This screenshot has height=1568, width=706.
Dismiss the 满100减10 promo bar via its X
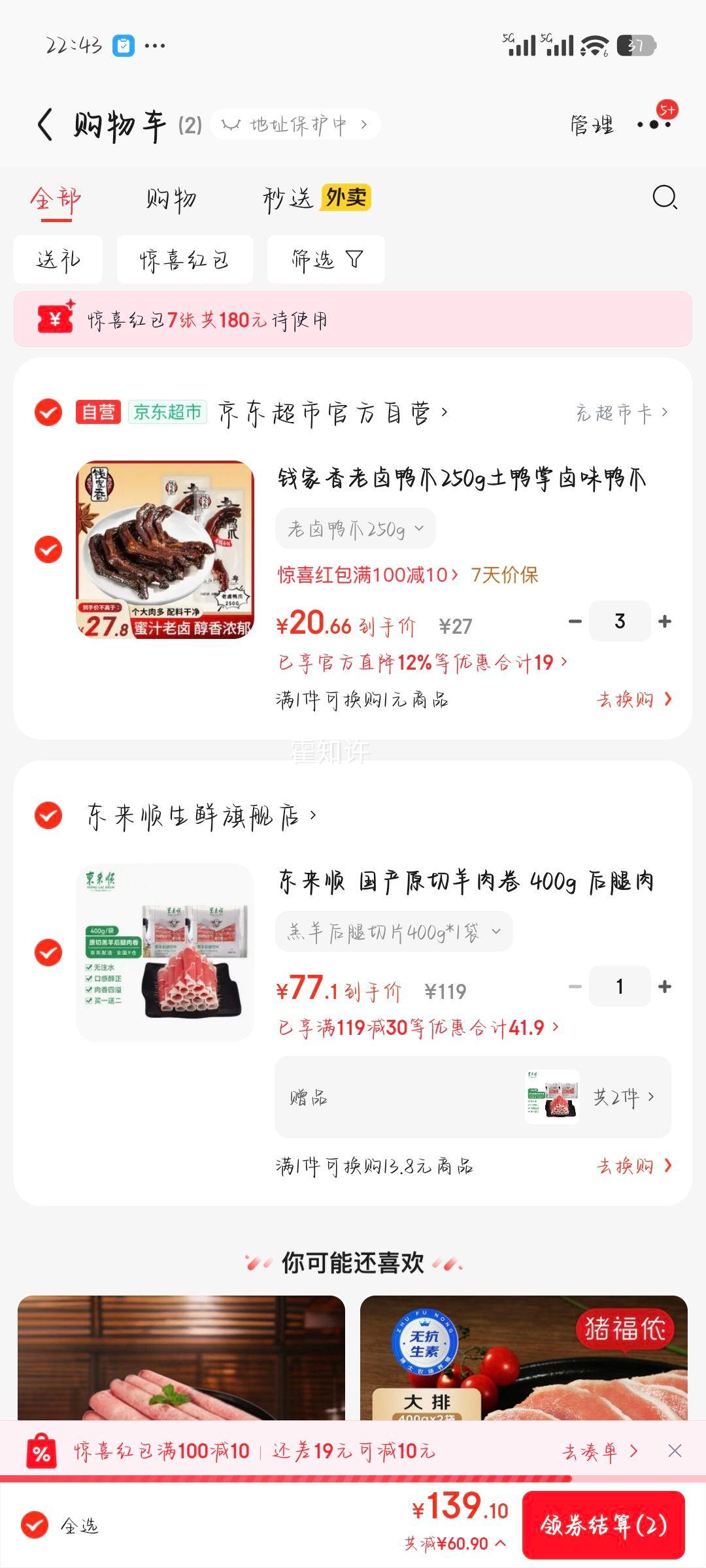pyautogui.click(x=673, y=1449)
